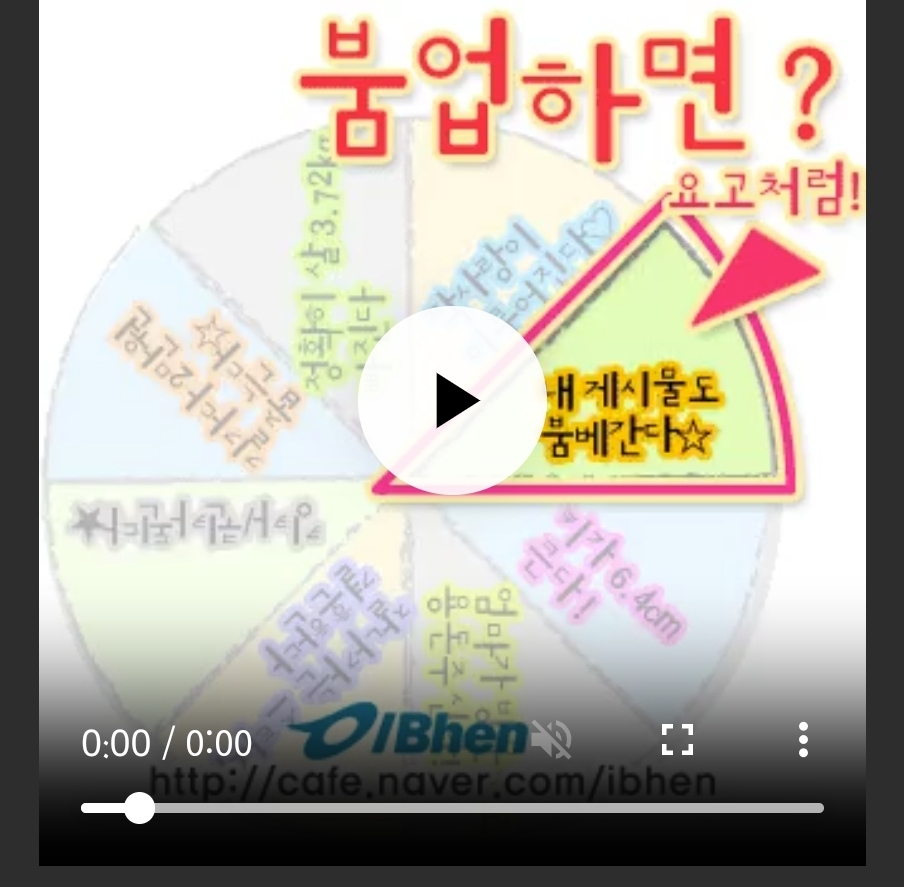Open the video options menu
904x887 pixels.
pyautogui.click(x=803, y=740)
